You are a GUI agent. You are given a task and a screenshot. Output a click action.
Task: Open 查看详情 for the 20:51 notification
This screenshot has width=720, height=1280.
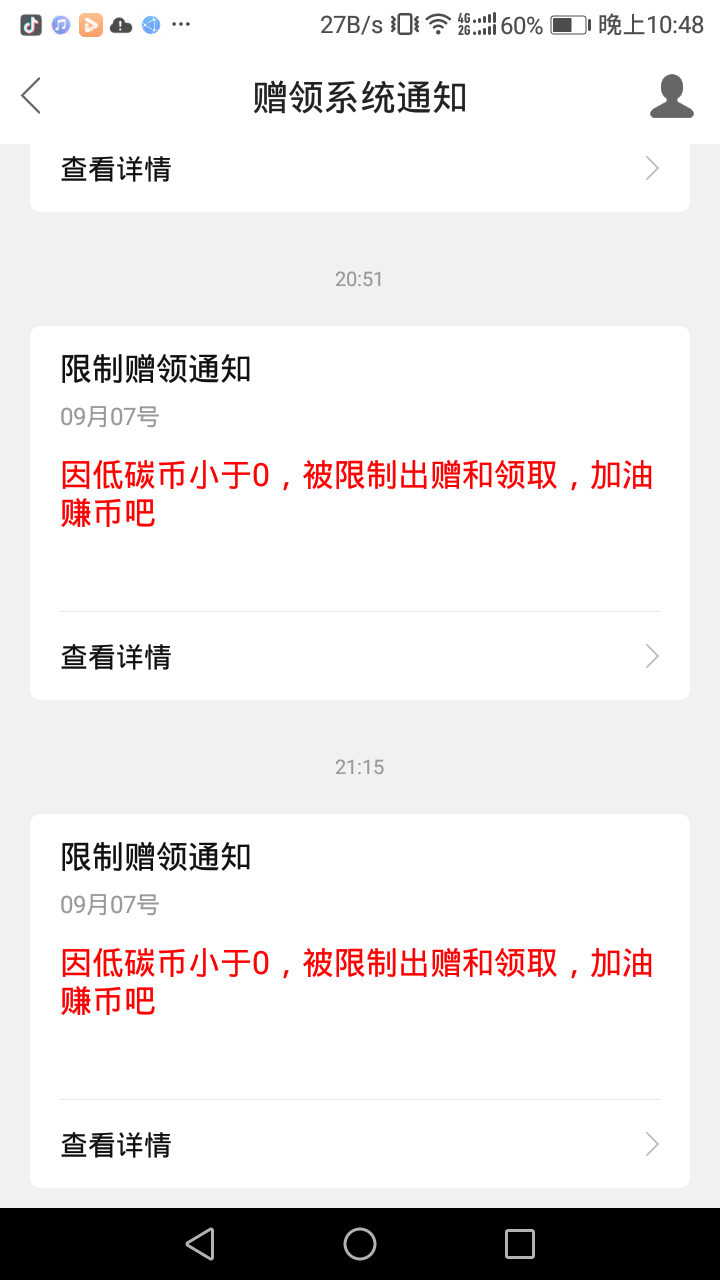(x=359, y=656)
